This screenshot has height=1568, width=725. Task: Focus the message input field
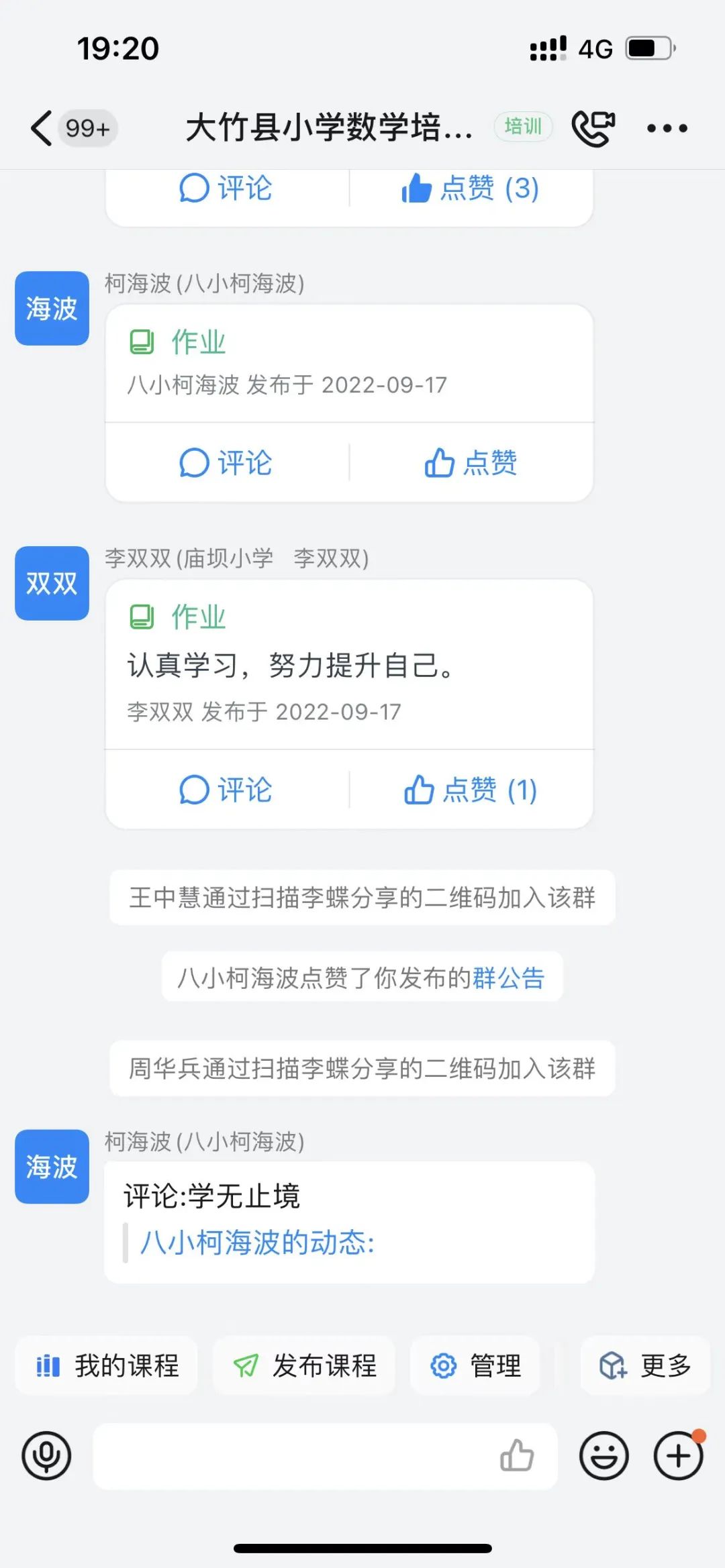click(289, 1456)
